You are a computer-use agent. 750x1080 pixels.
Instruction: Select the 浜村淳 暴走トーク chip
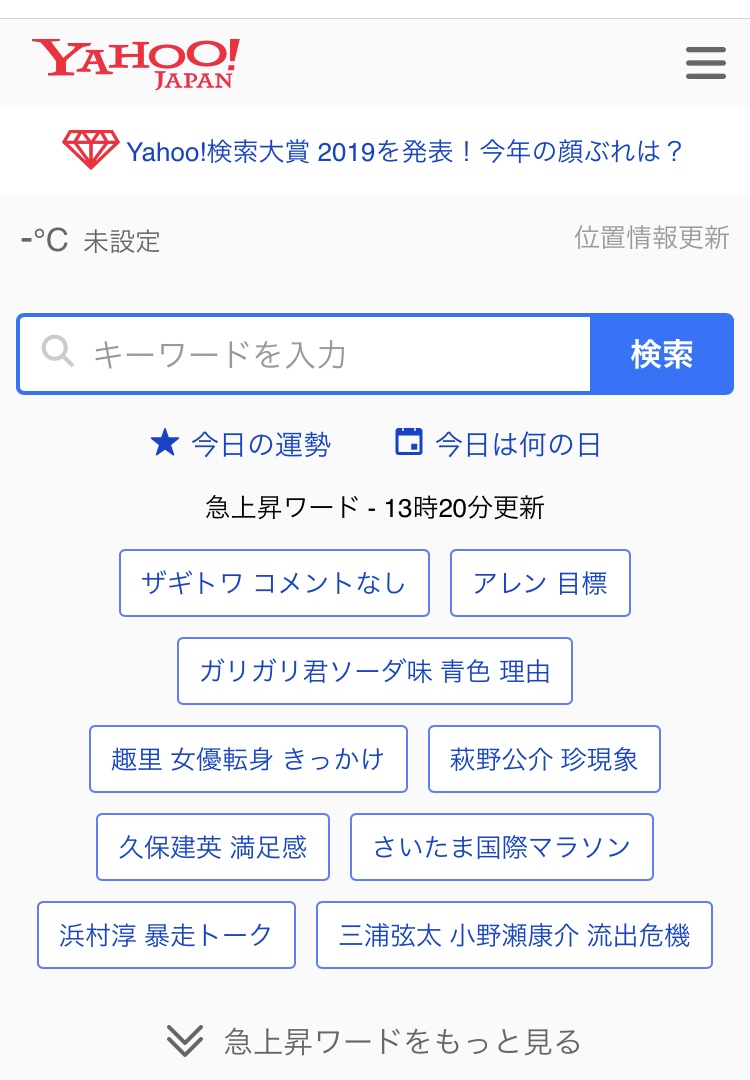coord(166,935)
